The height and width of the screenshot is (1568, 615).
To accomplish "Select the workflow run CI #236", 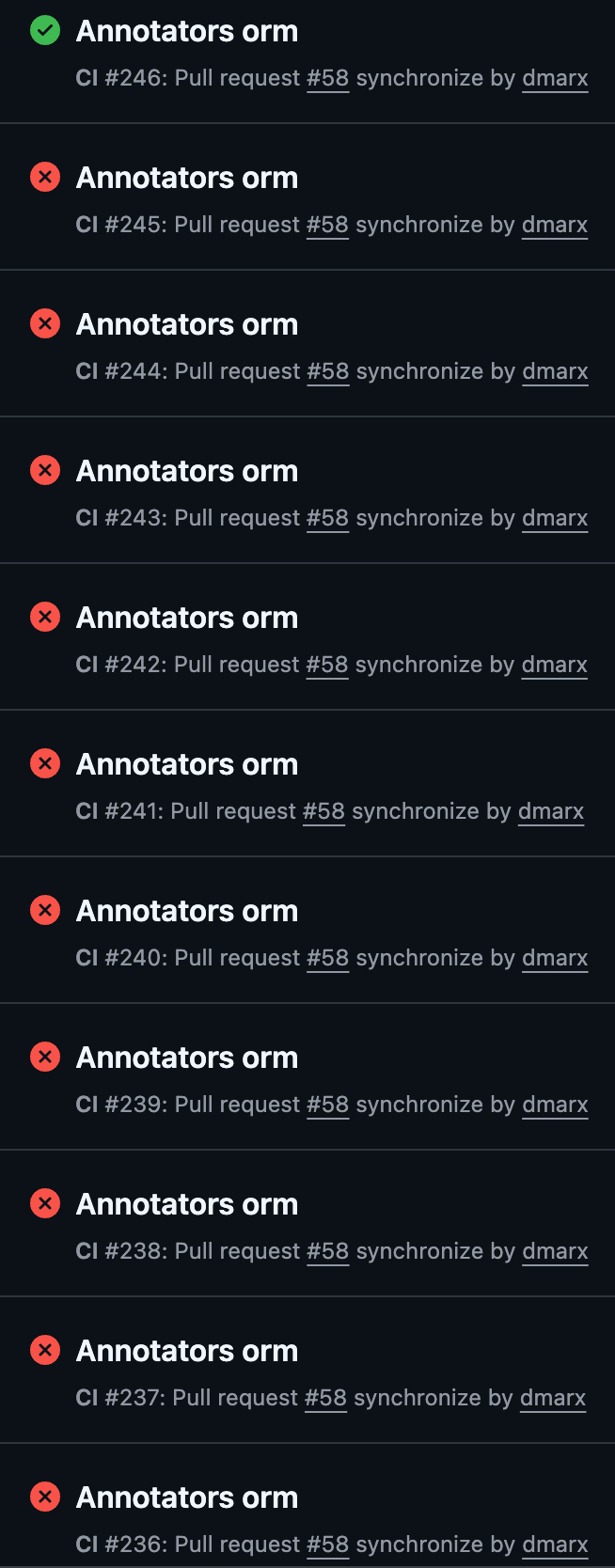I will 186,1497.
